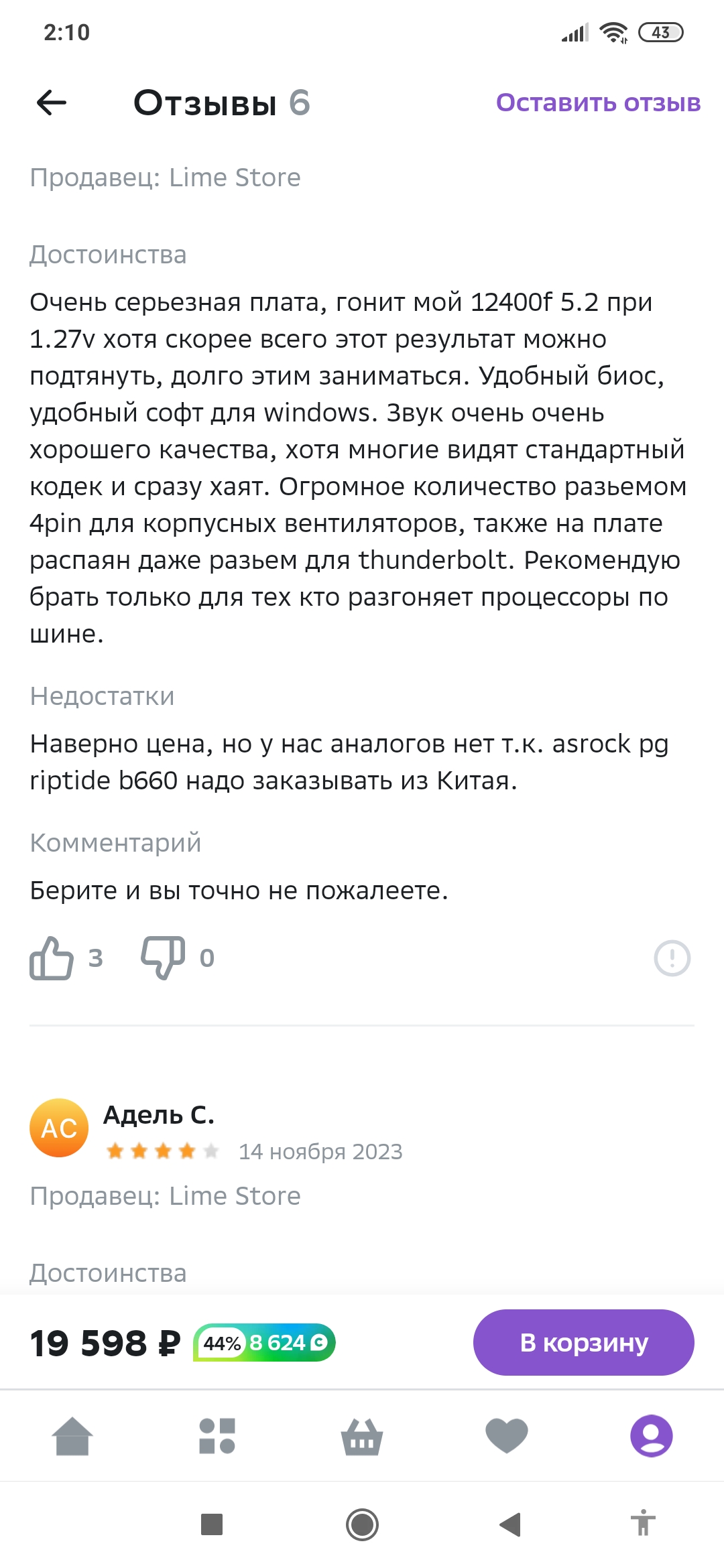Dislike the review with thumbs down
Screen dimensions: 724x1568
(x=163, y=958)
